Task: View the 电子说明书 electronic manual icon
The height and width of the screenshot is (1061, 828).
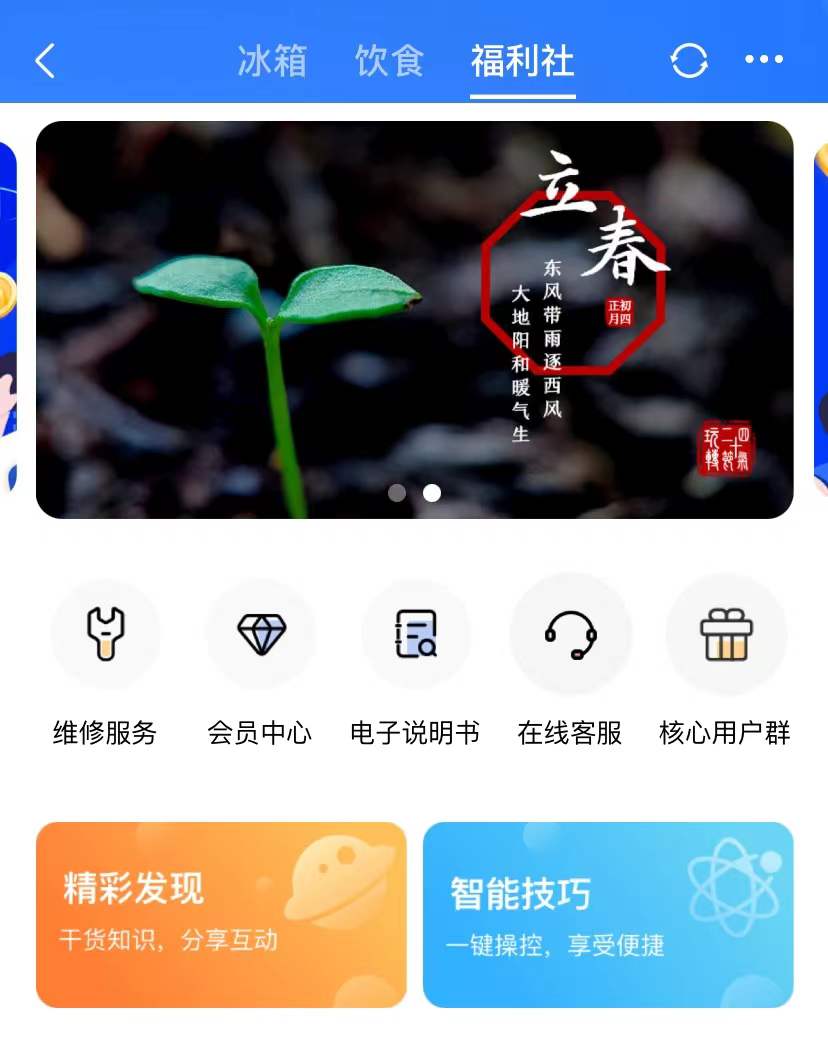Action: pyautogui.click(x=416, y=635)
